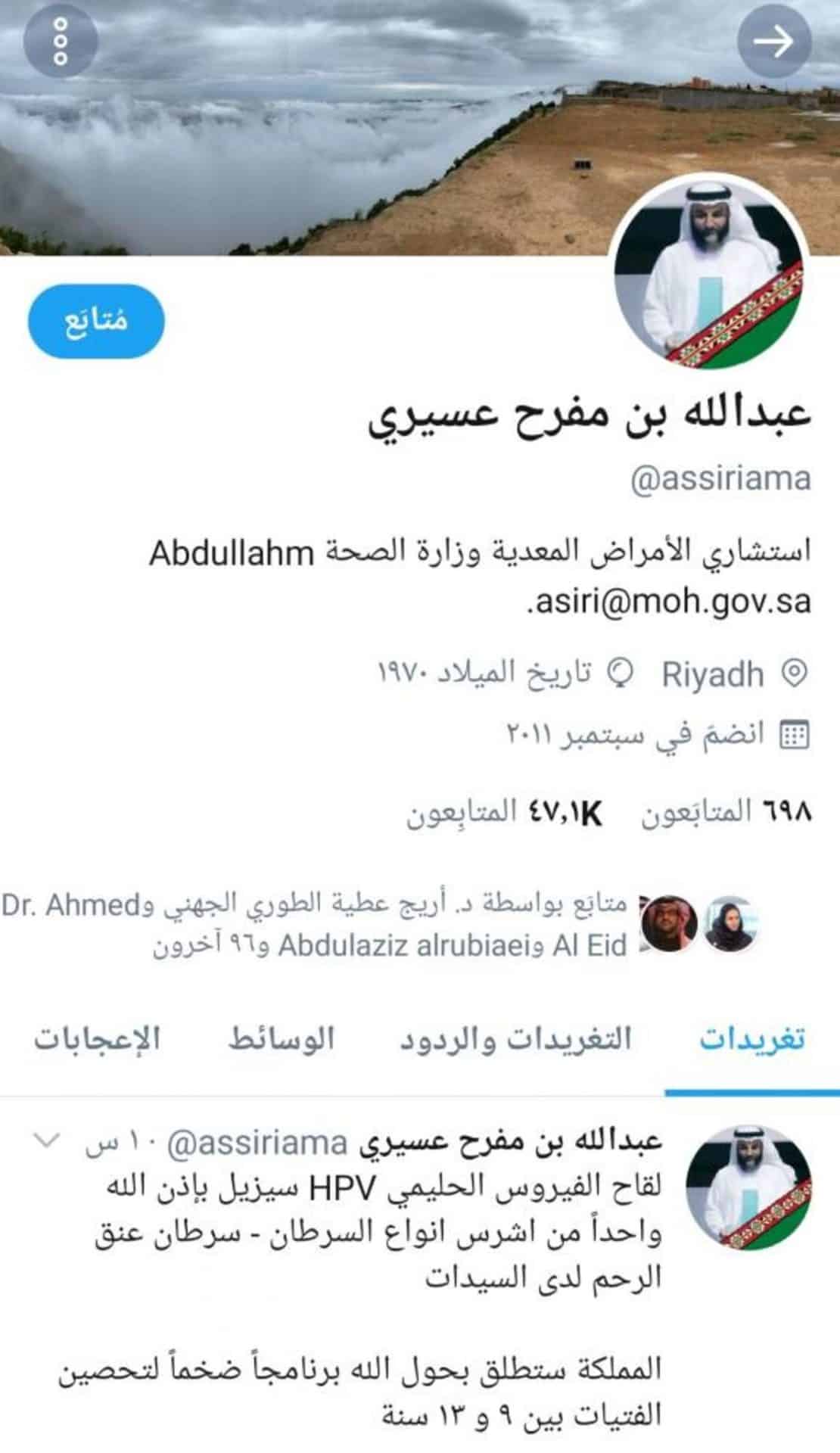Switch to the الوسائط media tab

click(x=282, y=1038)
